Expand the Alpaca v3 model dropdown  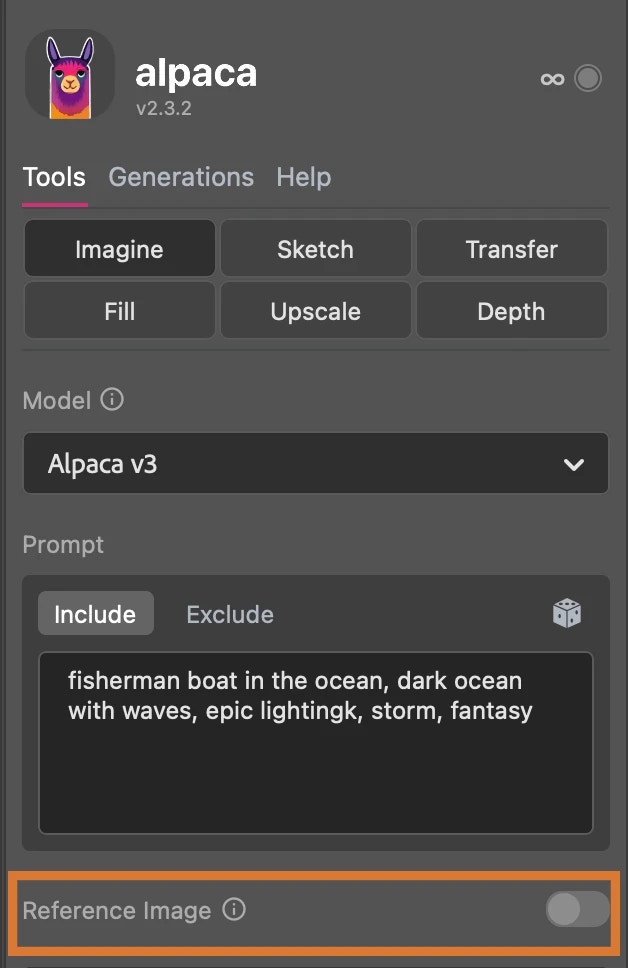pyautogui.click(x=315, y=464)
